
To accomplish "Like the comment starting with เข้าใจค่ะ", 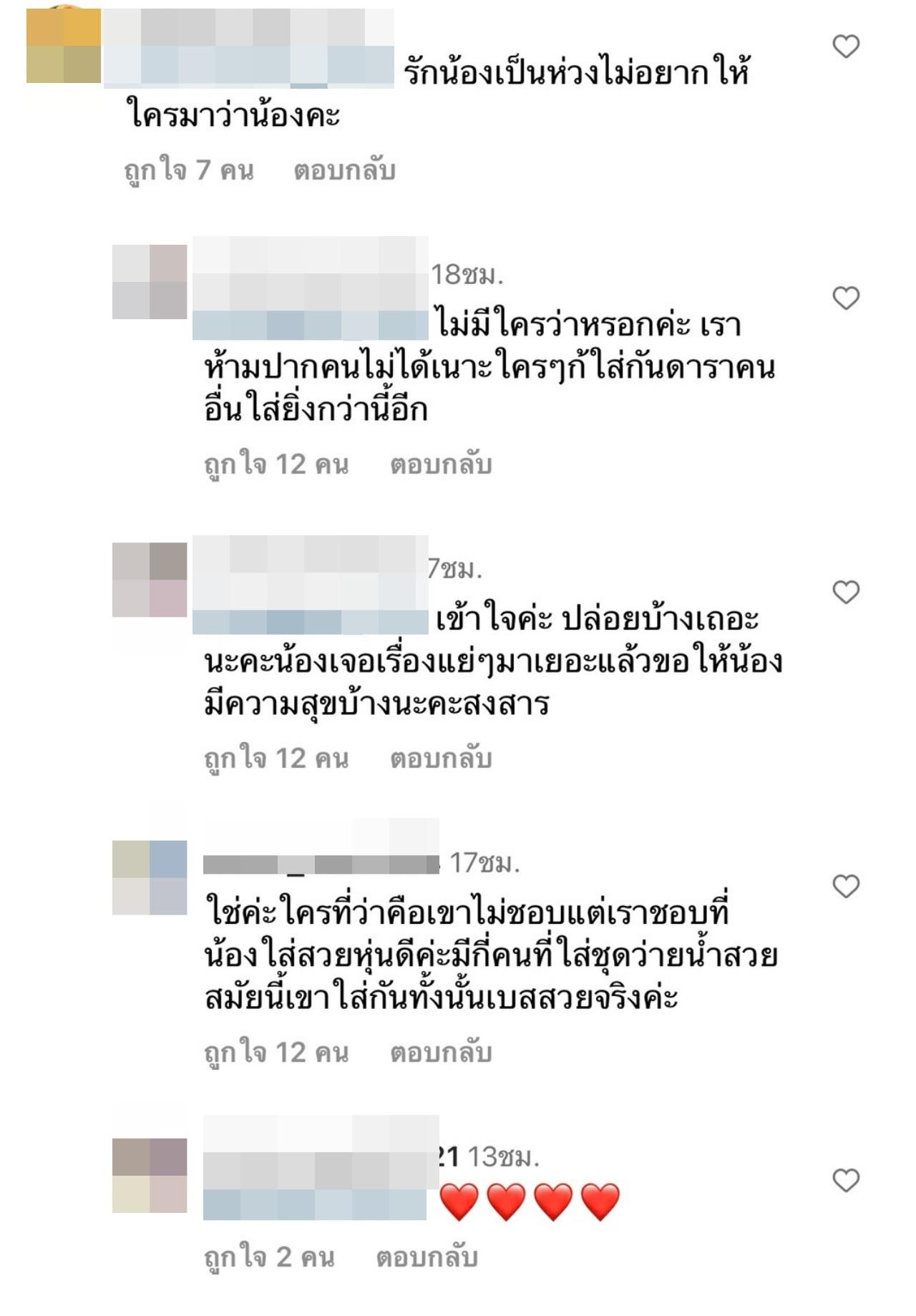I will (x=846, y=593).
